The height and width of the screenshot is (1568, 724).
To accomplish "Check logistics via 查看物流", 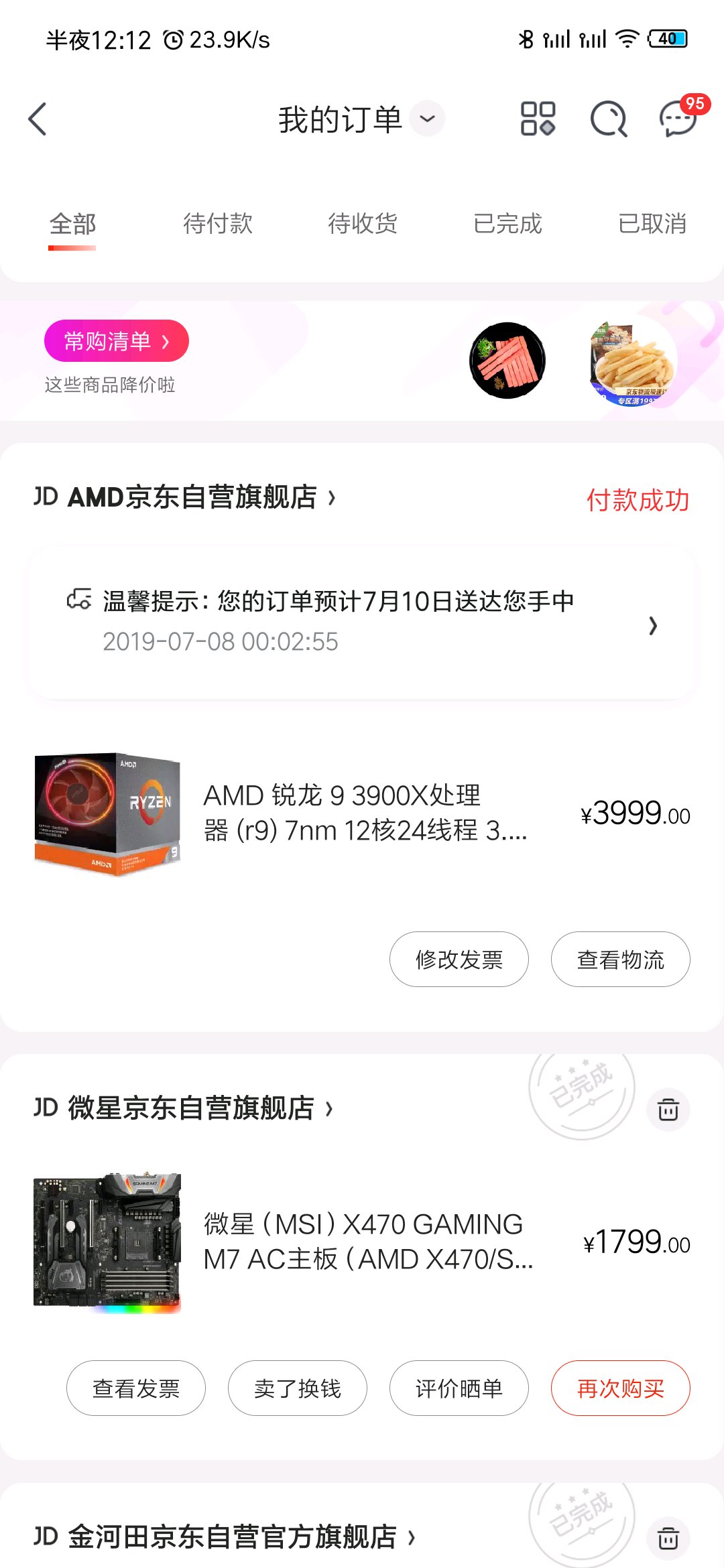I will pos(621,960).
